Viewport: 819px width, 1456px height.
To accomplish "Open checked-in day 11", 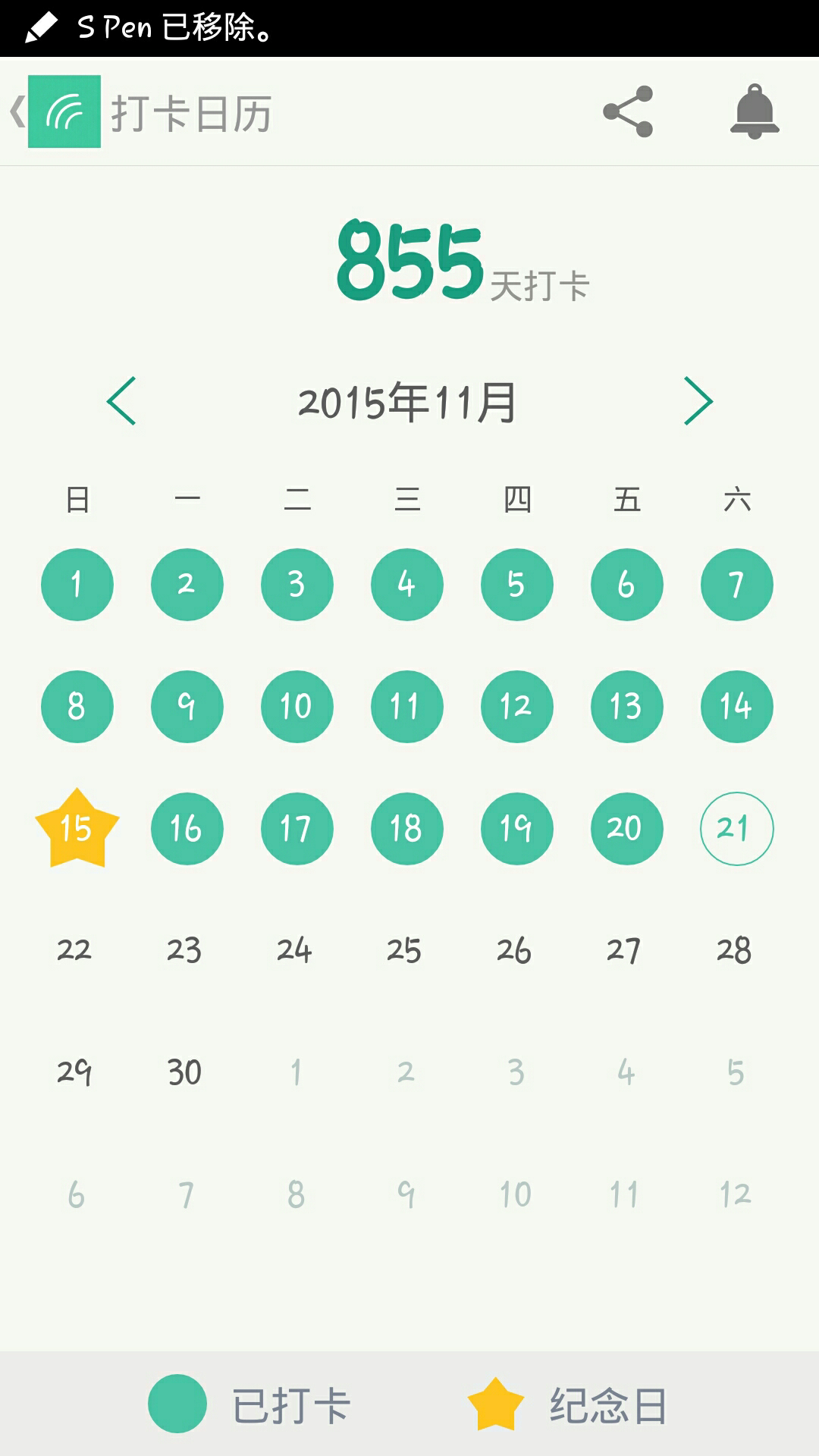I will tap(406, 707).
